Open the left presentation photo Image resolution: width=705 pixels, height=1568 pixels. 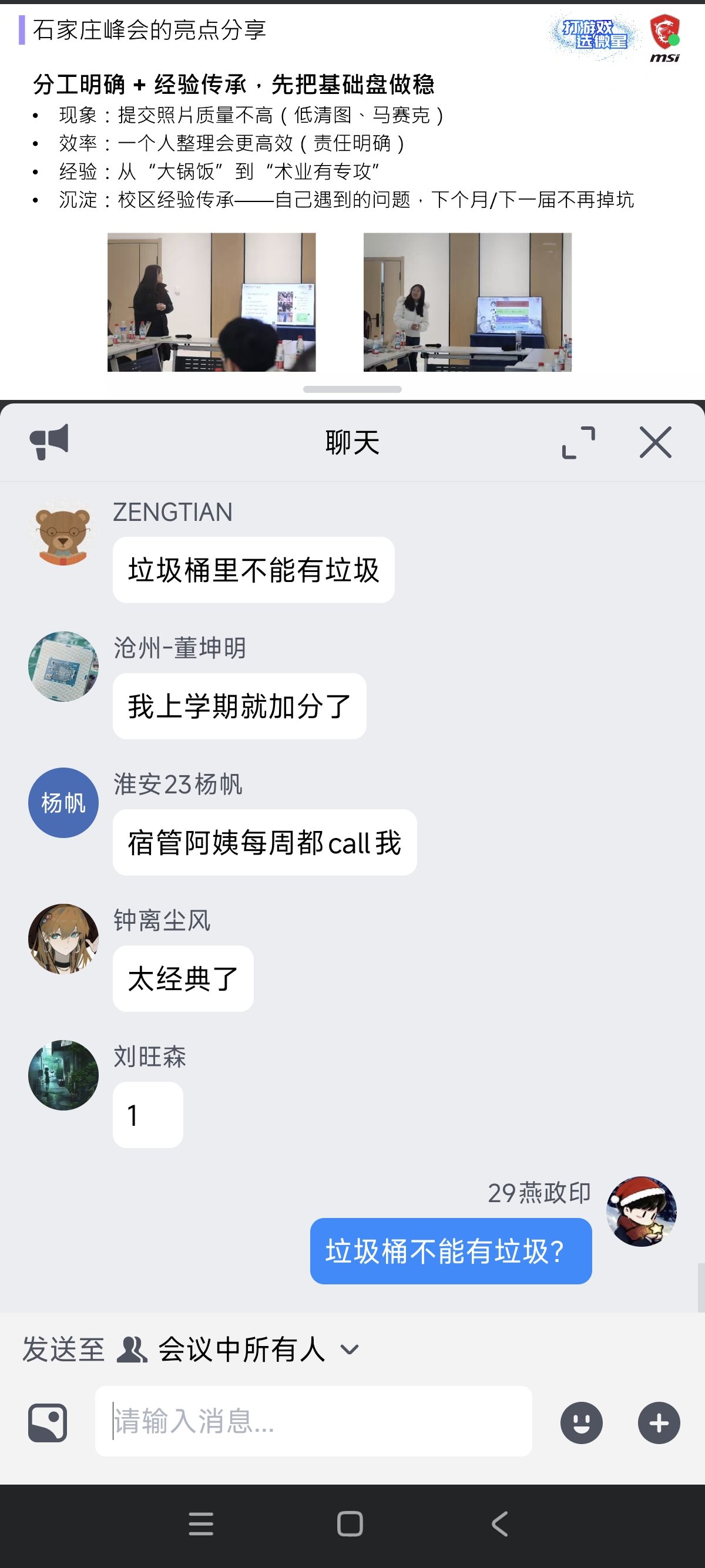coord(212,302)
